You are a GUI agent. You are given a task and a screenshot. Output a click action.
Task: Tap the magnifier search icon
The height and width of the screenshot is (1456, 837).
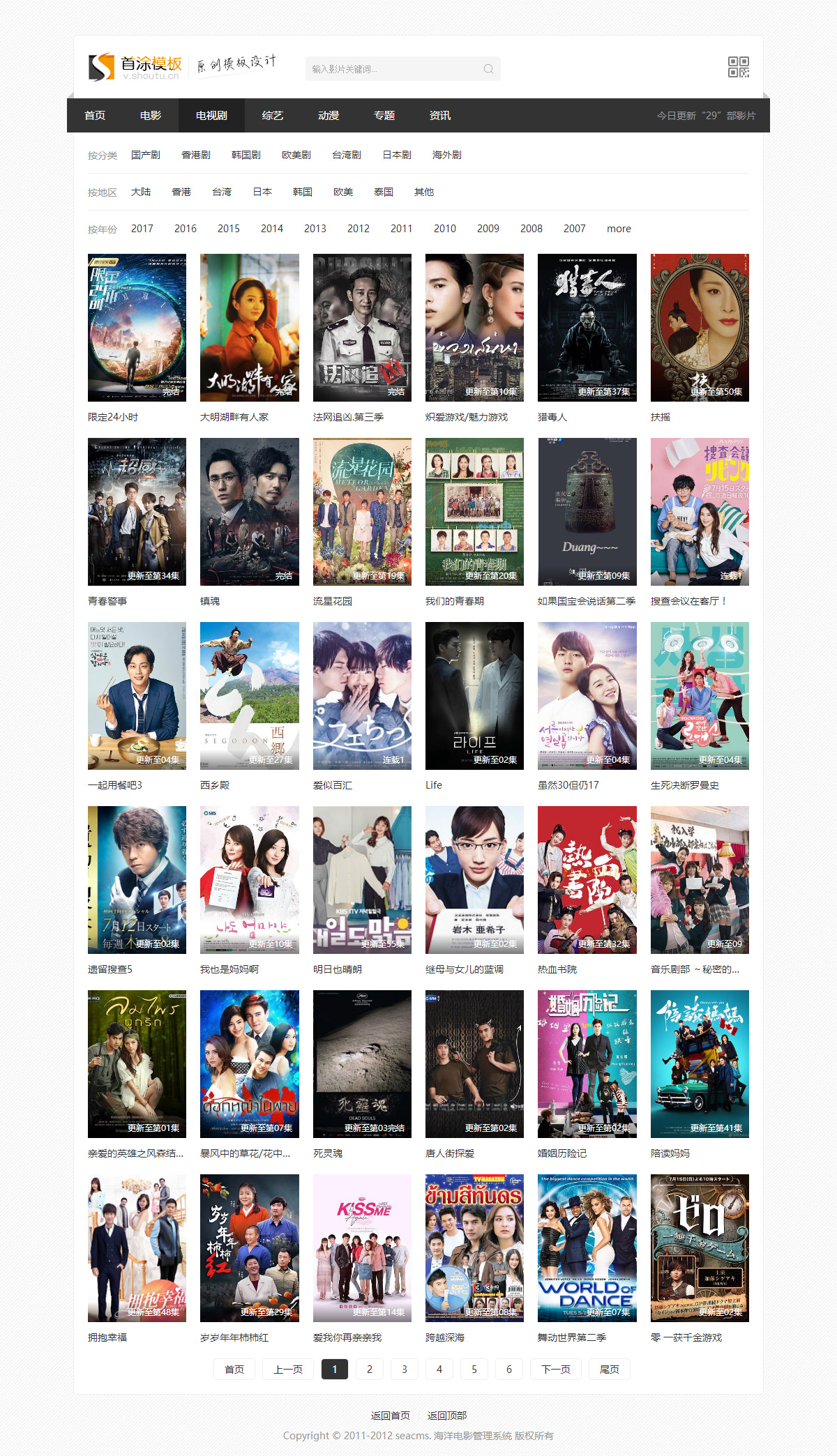(488, 69)
